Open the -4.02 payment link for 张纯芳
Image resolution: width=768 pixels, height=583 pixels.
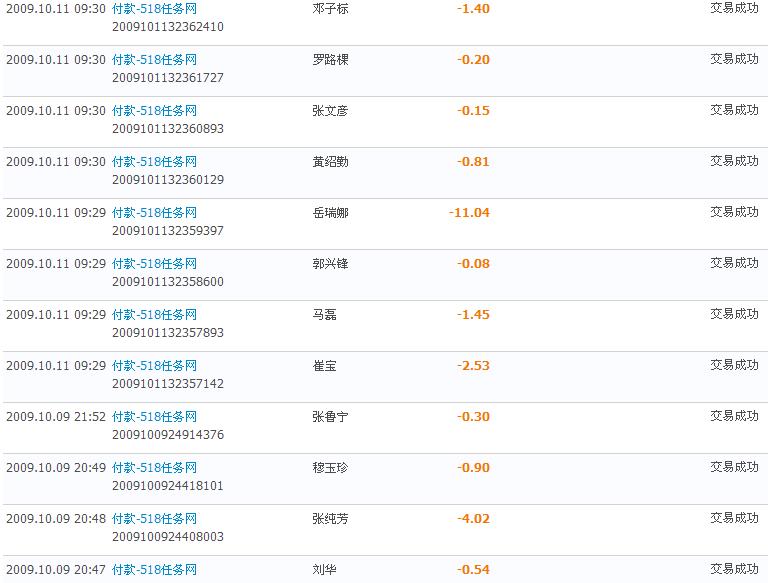click(154, 519)
